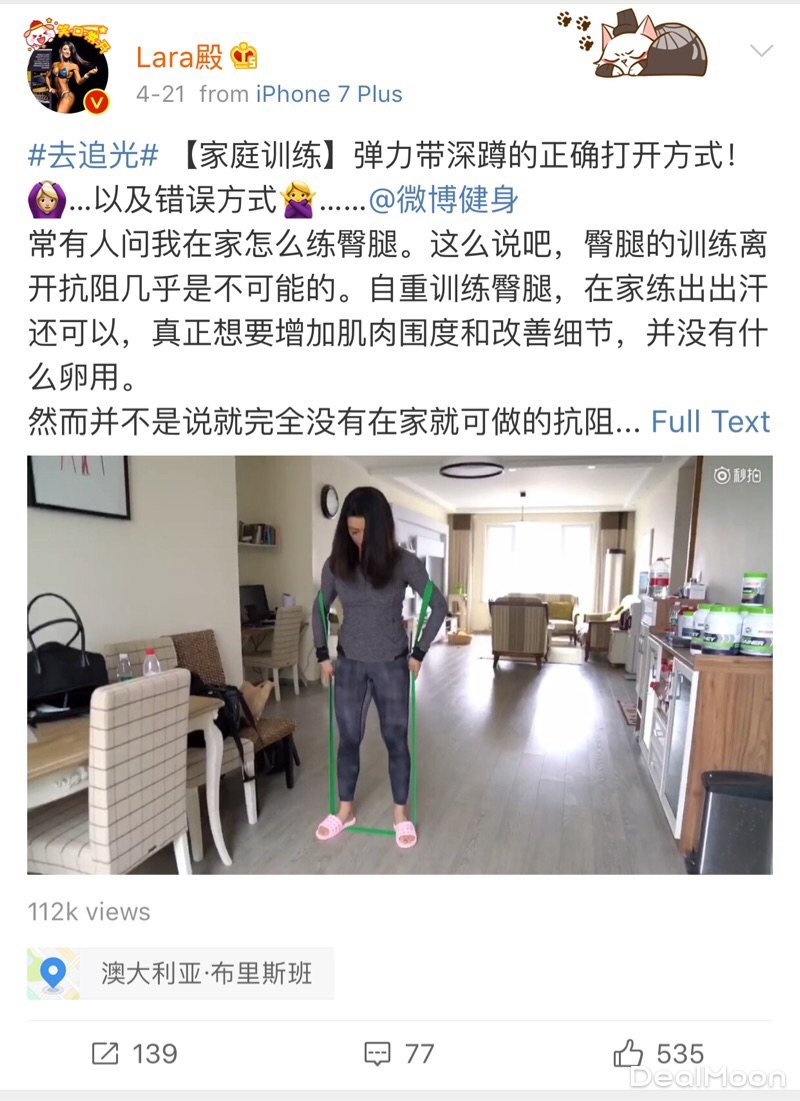Open the @微博健身 mention

(444, 199)
